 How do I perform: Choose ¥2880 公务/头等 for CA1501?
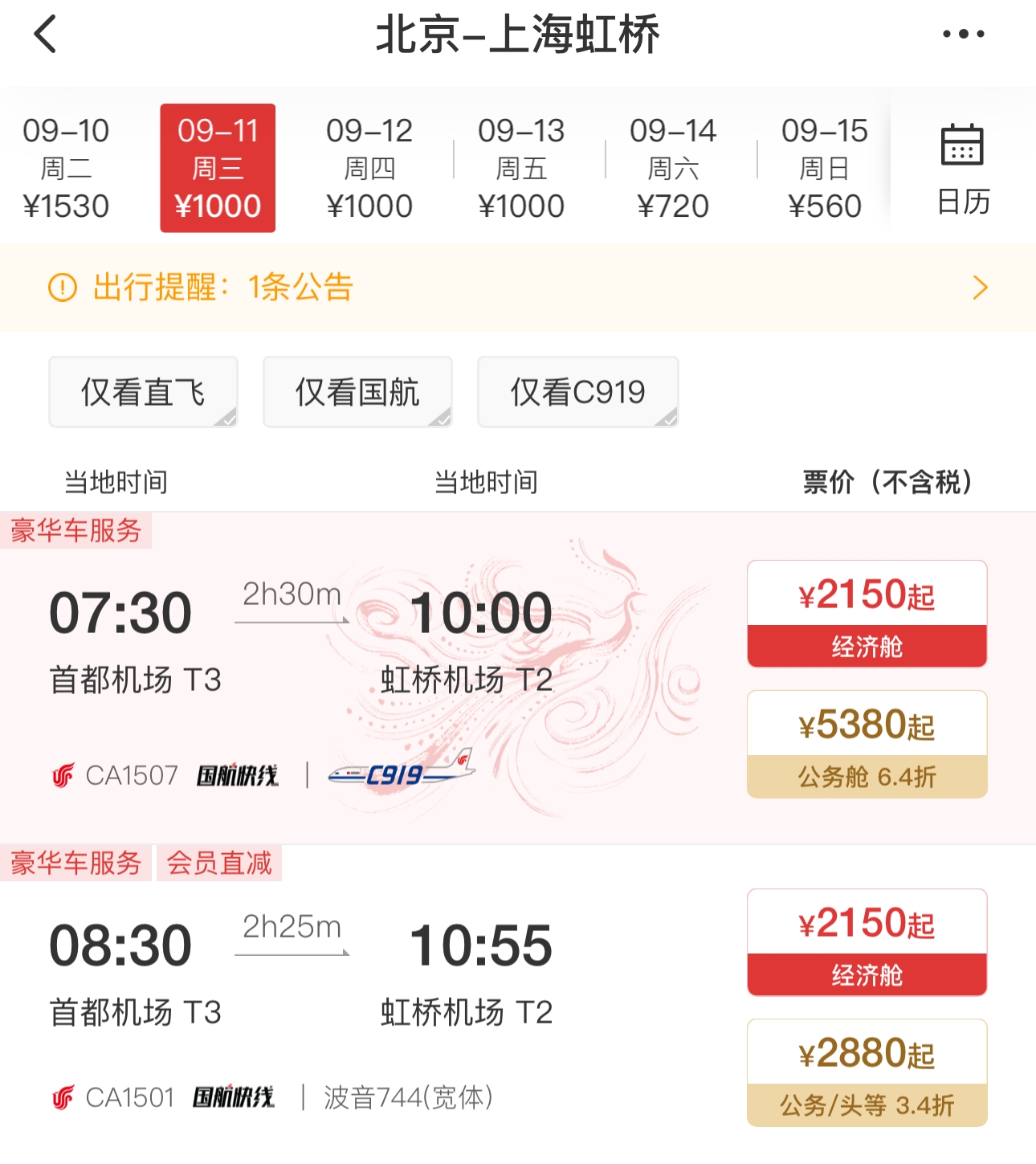point(867,1072)
